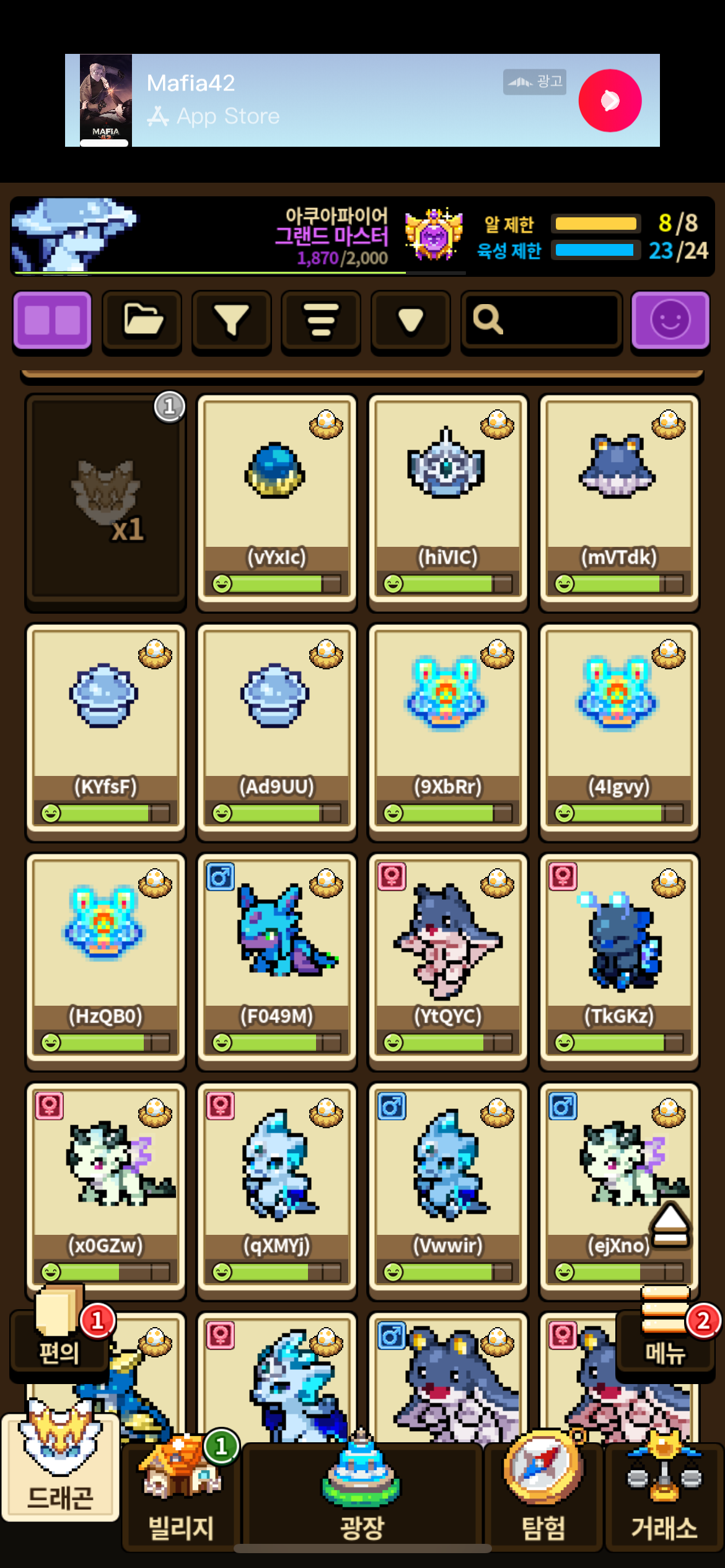Open the folder icon
Viewport: 725px width, 1568px height.
pos(143,321)
